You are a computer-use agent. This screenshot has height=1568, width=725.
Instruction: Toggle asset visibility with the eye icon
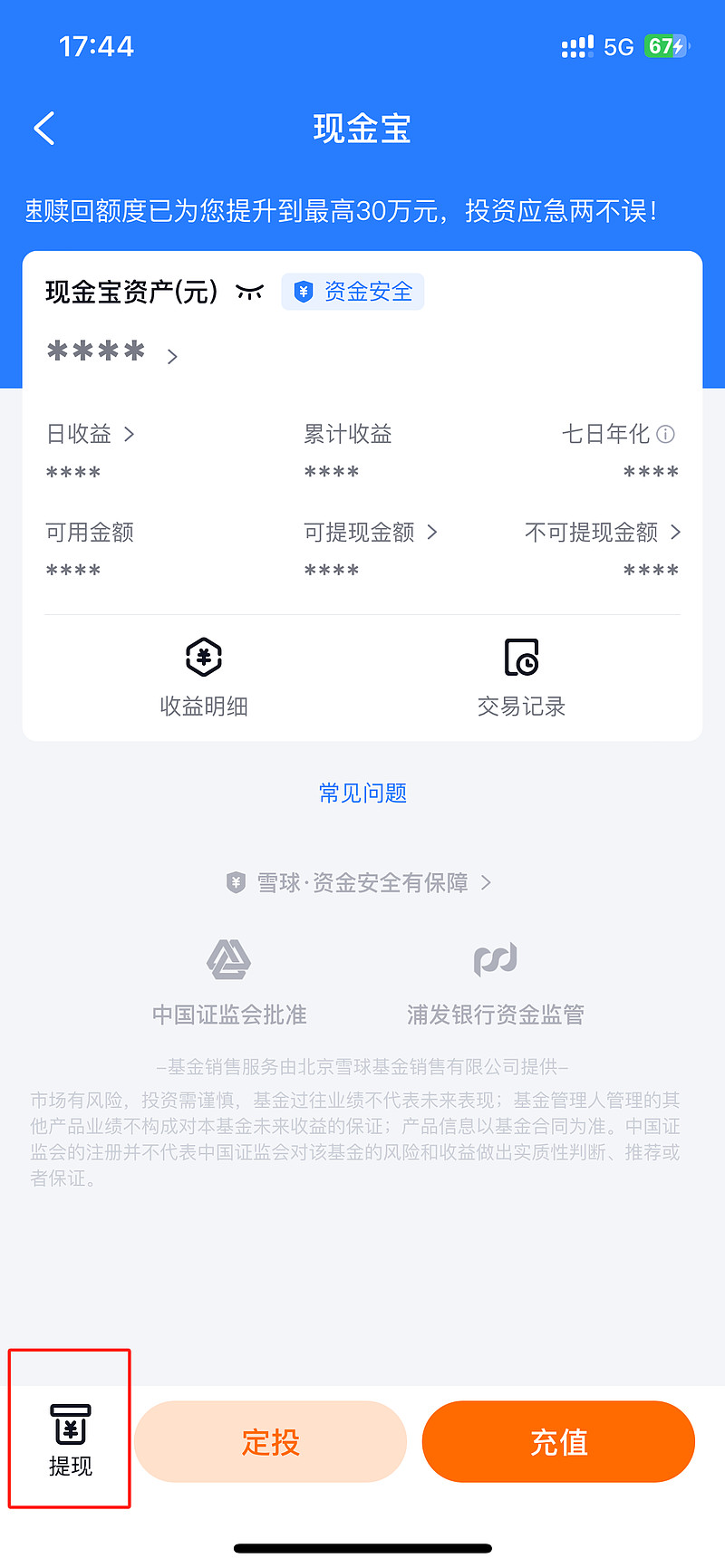[x=249, y=292]
